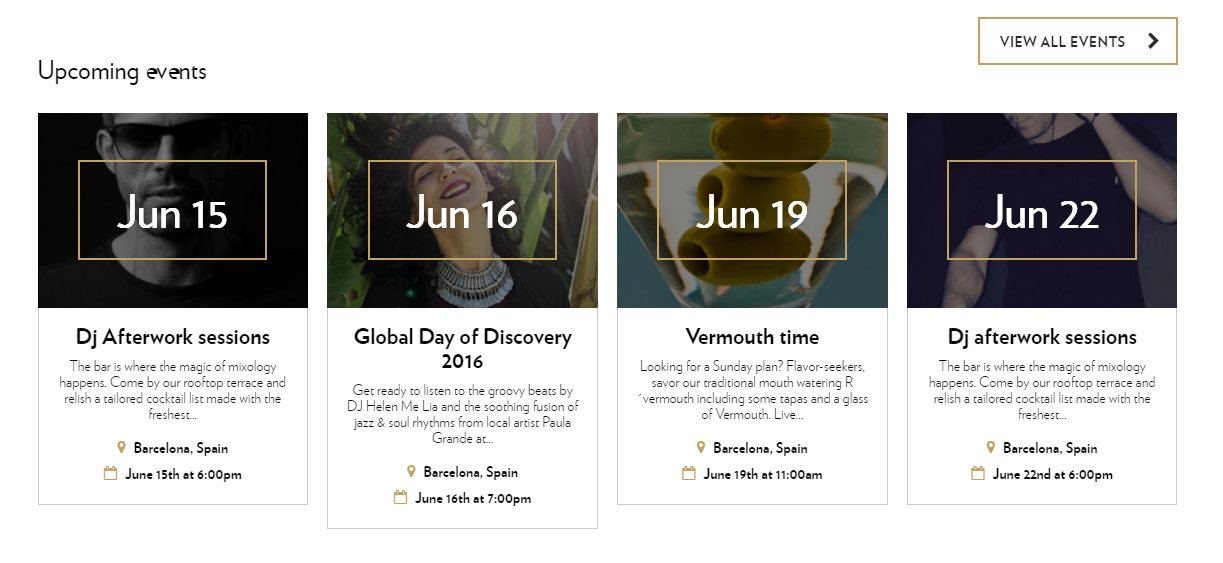Open the Jun 15 Dj Afterwork sessions card
The image size is (1223, 563).
pos(173,309)
